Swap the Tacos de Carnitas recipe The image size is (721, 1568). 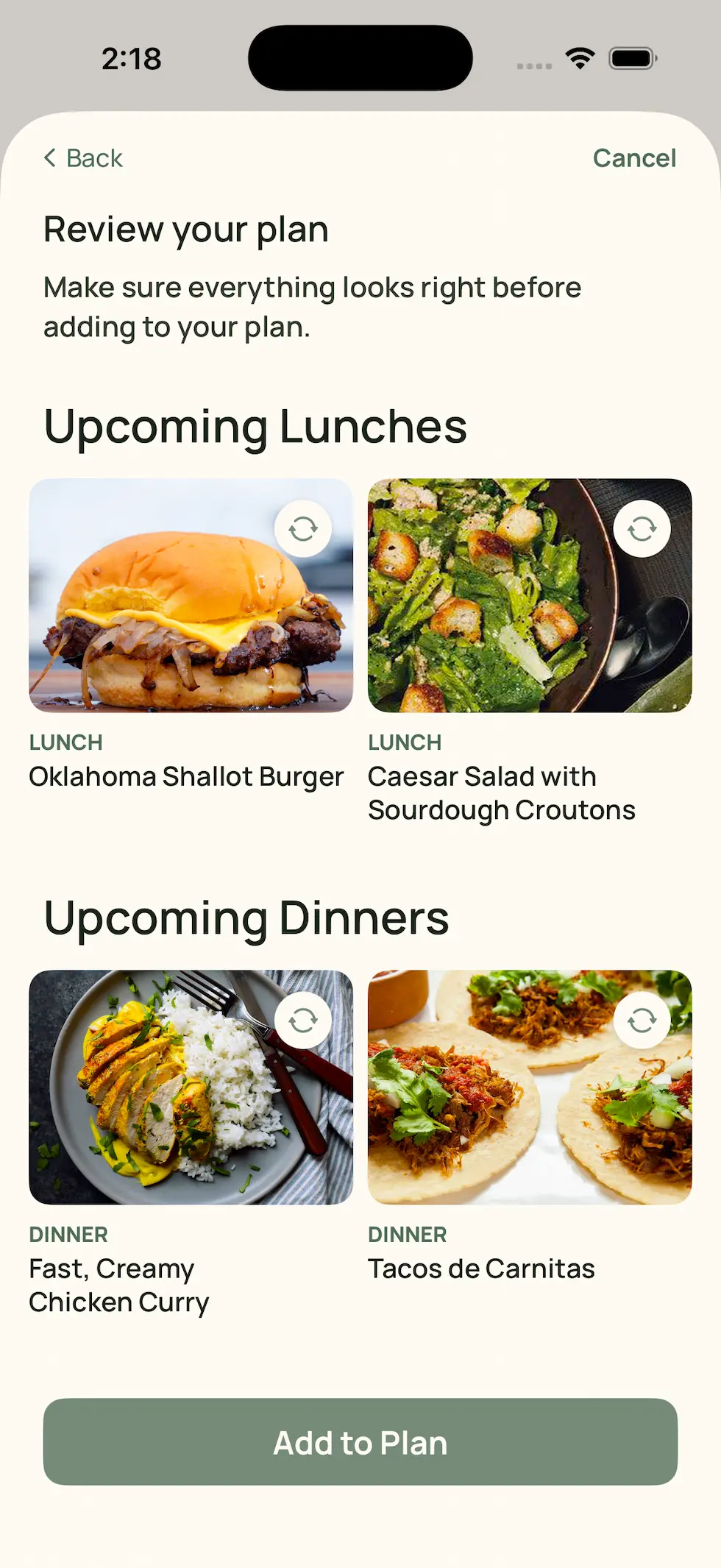point(642,1019)
